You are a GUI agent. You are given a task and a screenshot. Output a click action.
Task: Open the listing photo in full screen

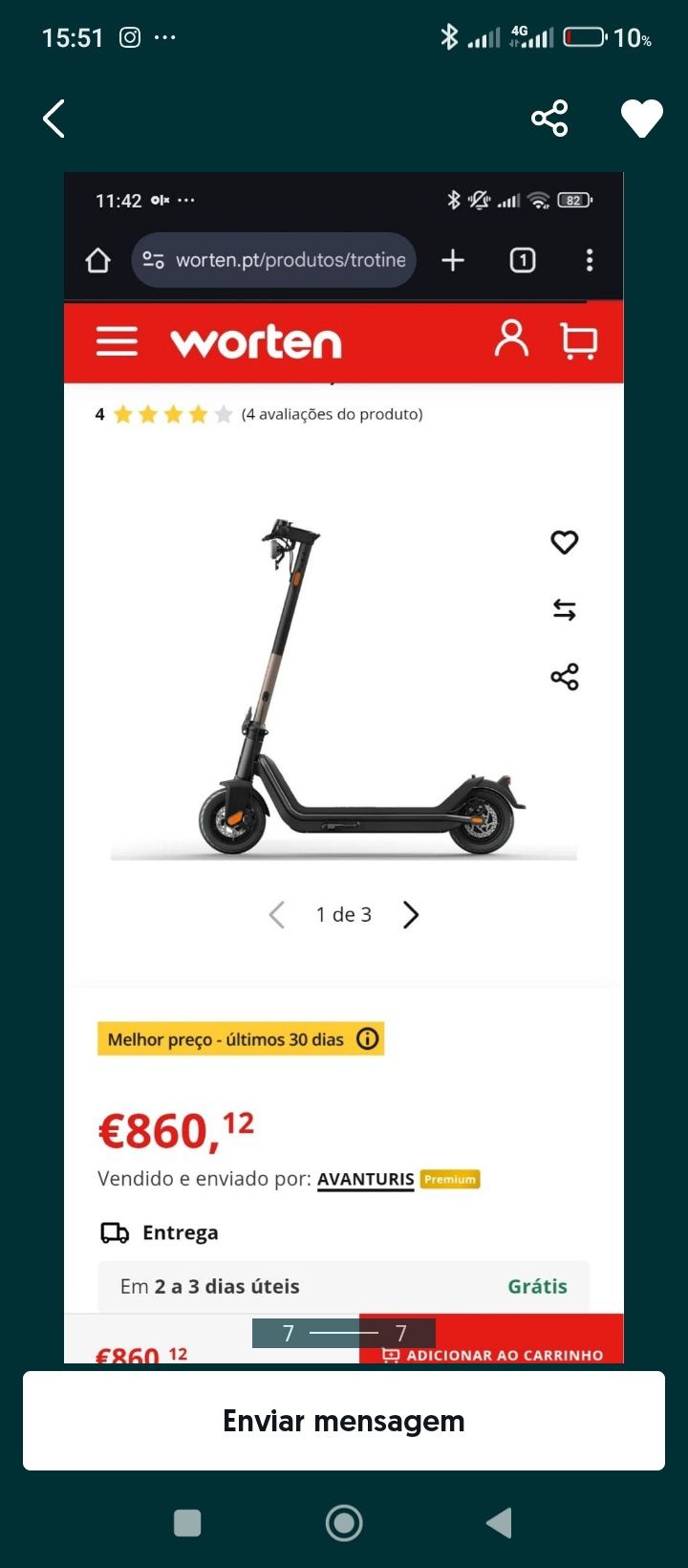tap(344, 765)
